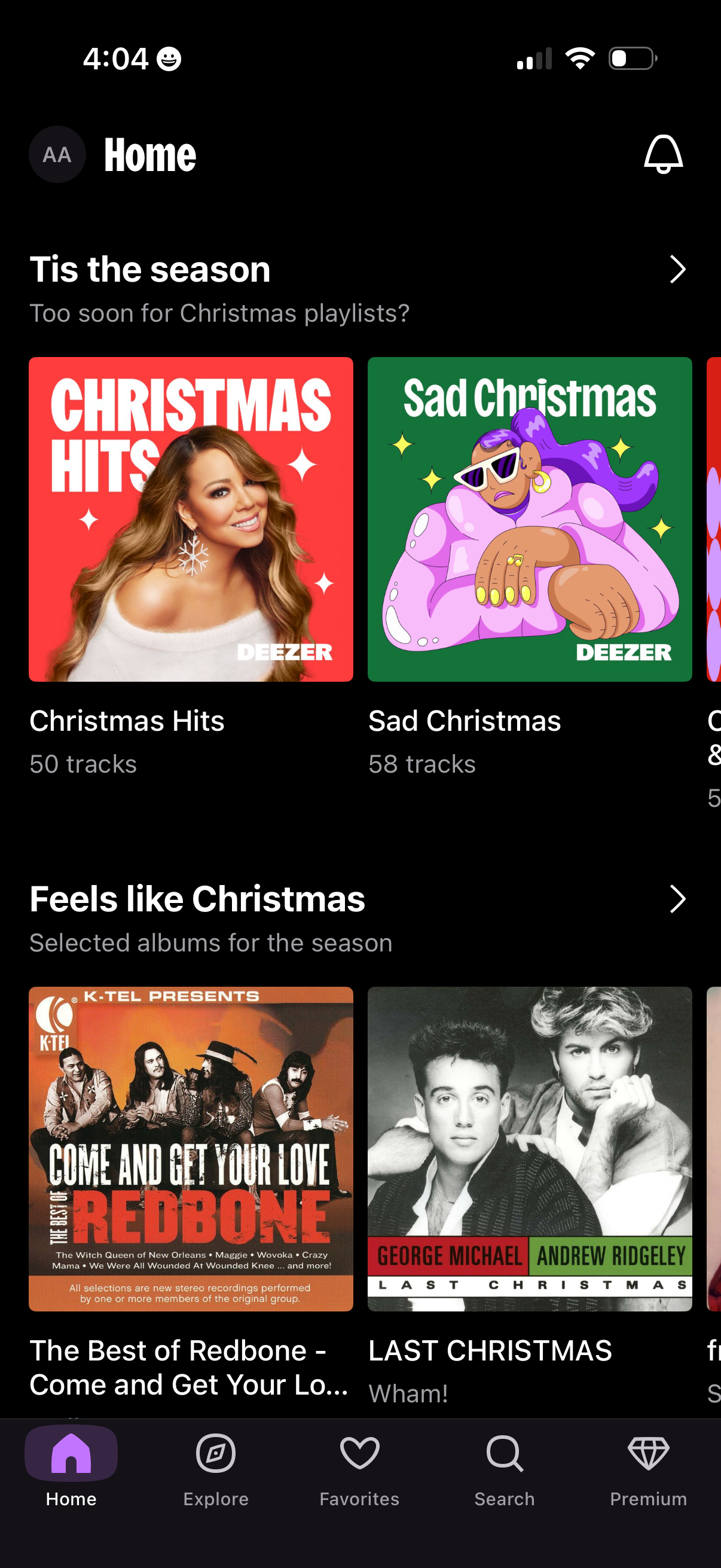The image size is (721, 1568).
Task: Open the arrow next to Tis the season
Action: click(x=677, y=269)
